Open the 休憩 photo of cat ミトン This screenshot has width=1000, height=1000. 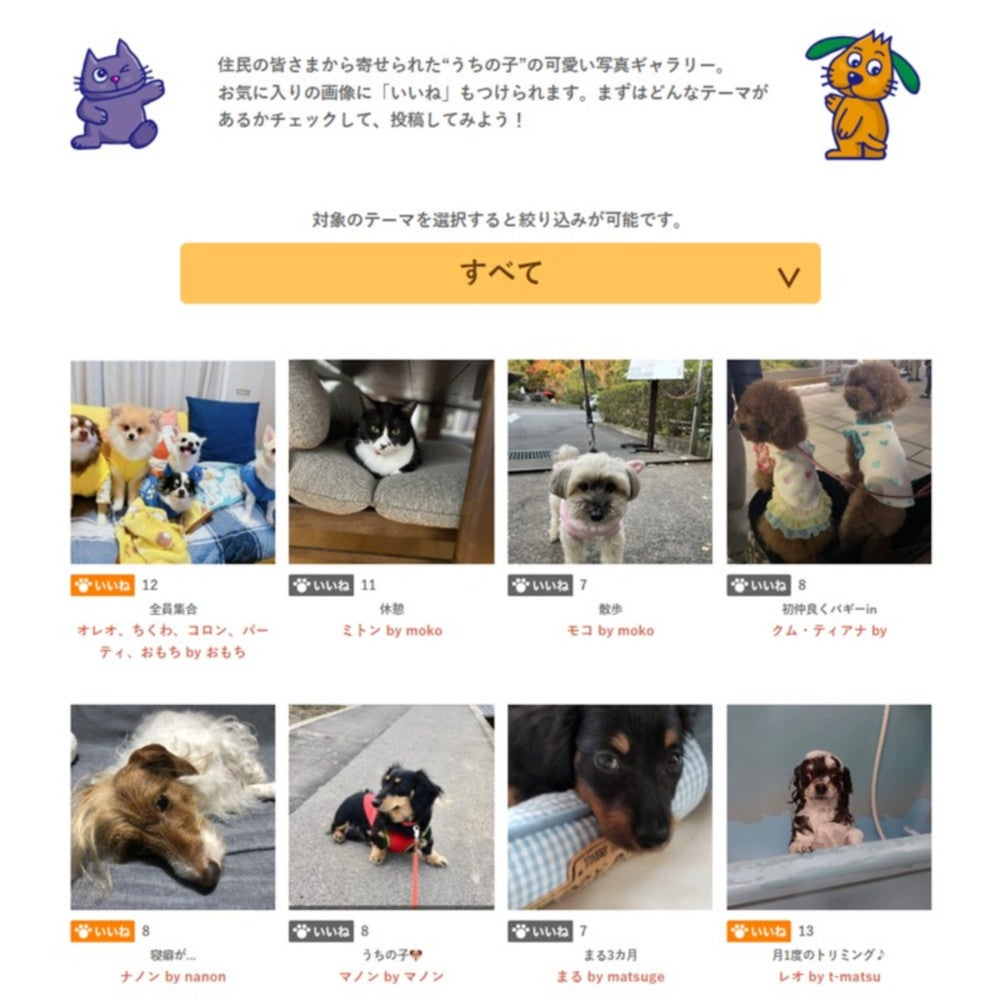[391, 462]
